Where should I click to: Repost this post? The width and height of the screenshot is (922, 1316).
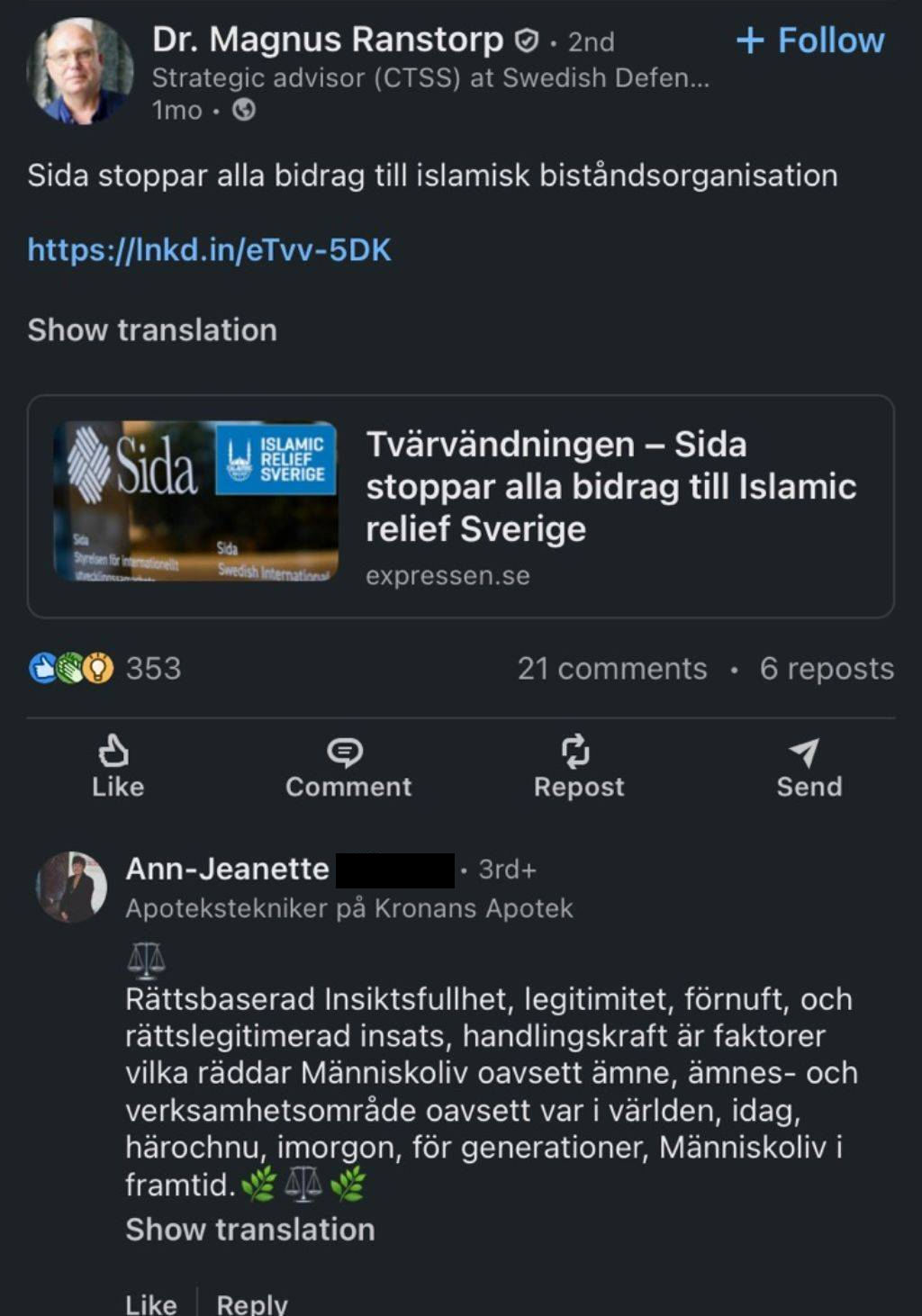(x=578, y=767)
